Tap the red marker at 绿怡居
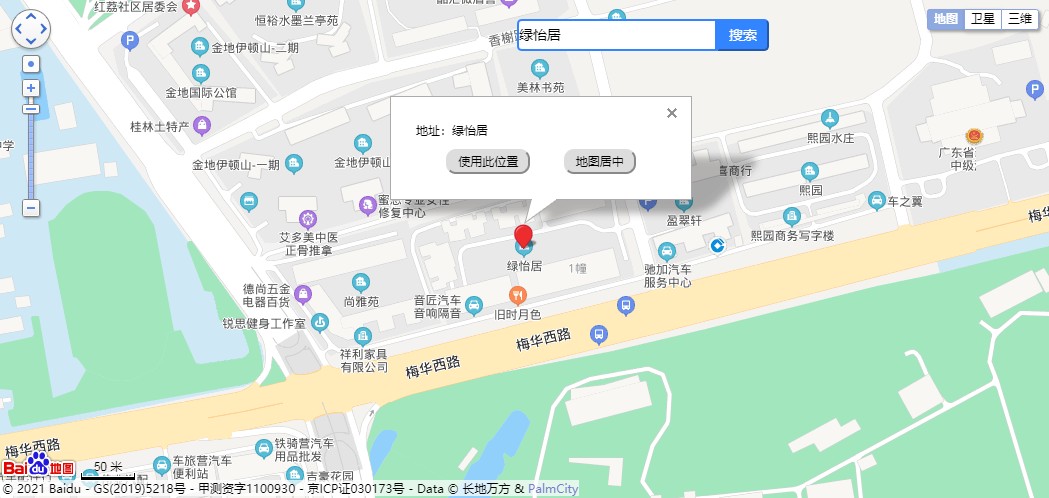Screen dimensions: 1049x498 click(x=523, y=238)
